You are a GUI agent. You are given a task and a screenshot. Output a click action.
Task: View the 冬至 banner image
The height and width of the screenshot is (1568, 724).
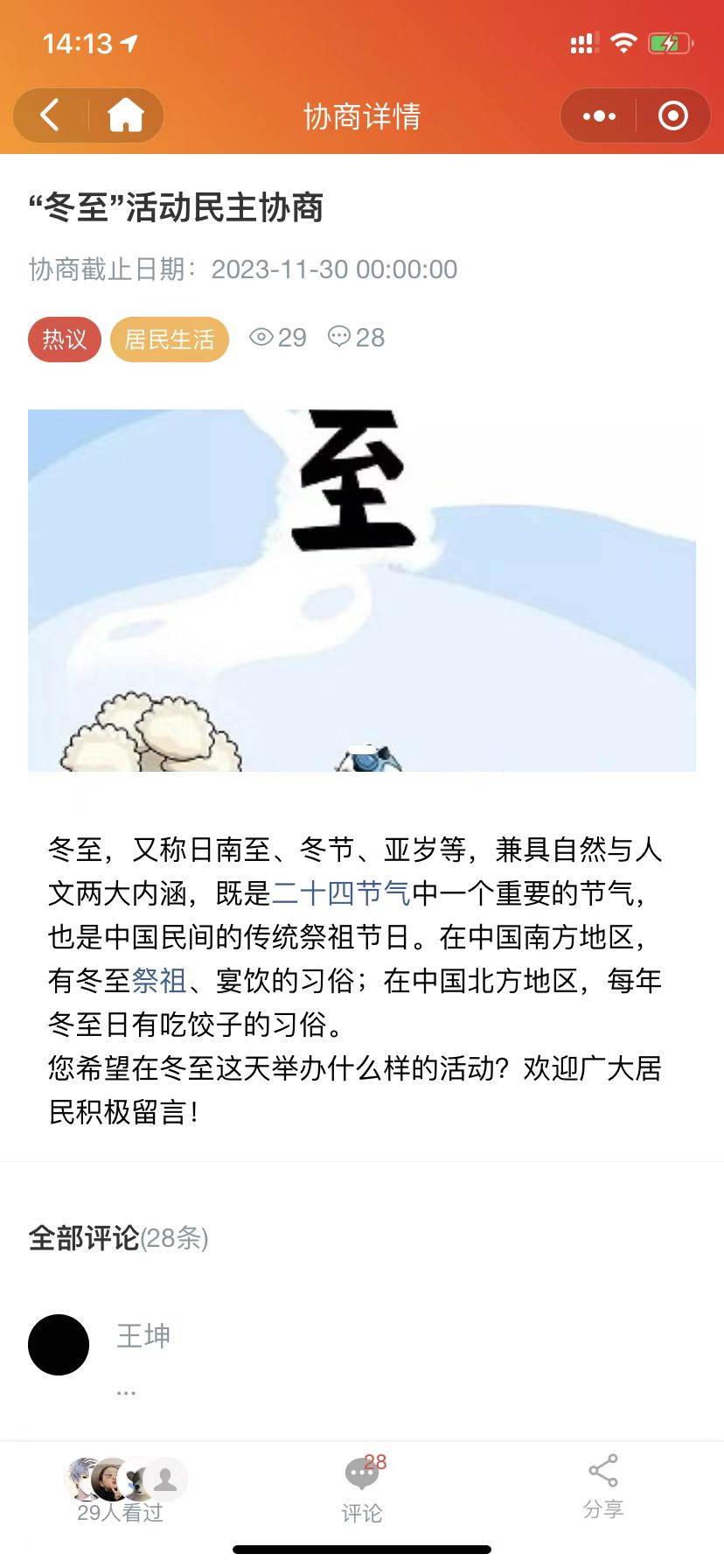[x=362, y=591]
